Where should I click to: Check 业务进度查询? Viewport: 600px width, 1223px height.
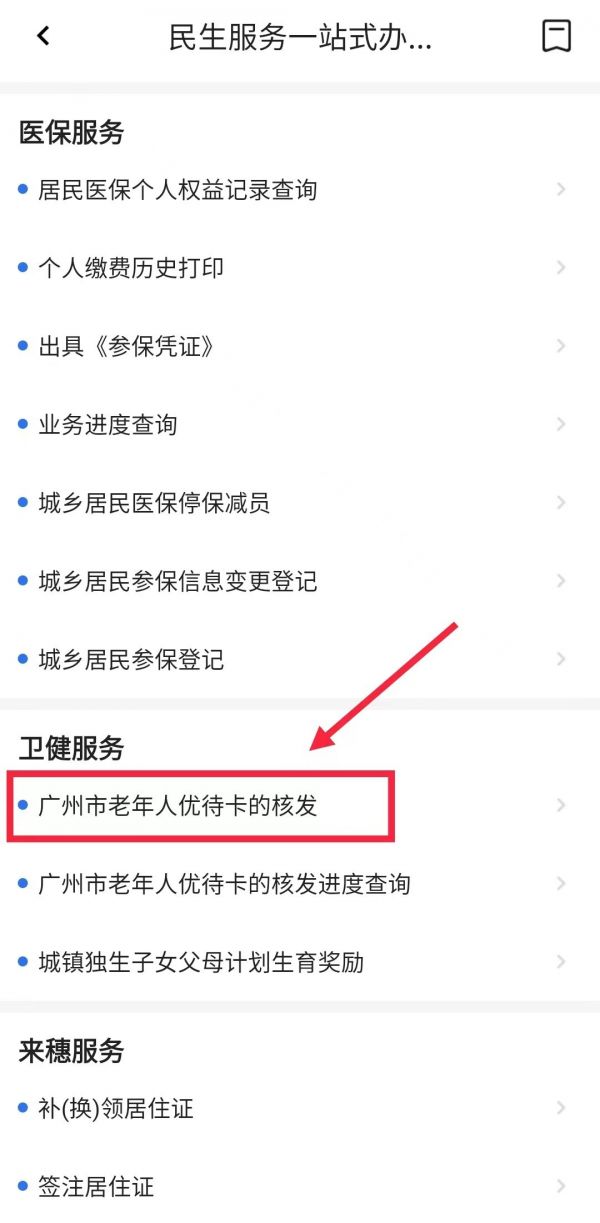coord(107,424)
